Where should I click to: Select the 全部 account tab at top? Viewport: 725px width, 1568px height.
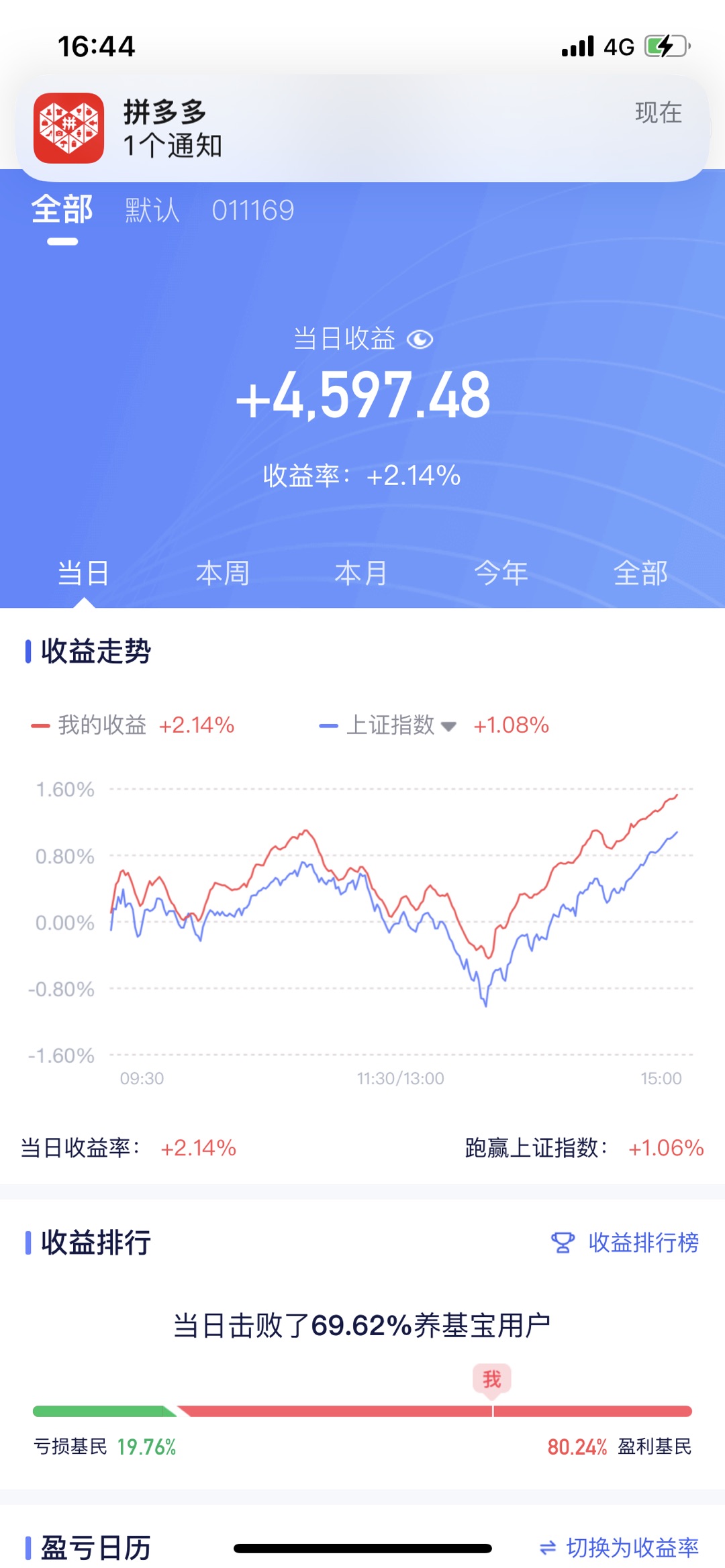click(62, 209)
